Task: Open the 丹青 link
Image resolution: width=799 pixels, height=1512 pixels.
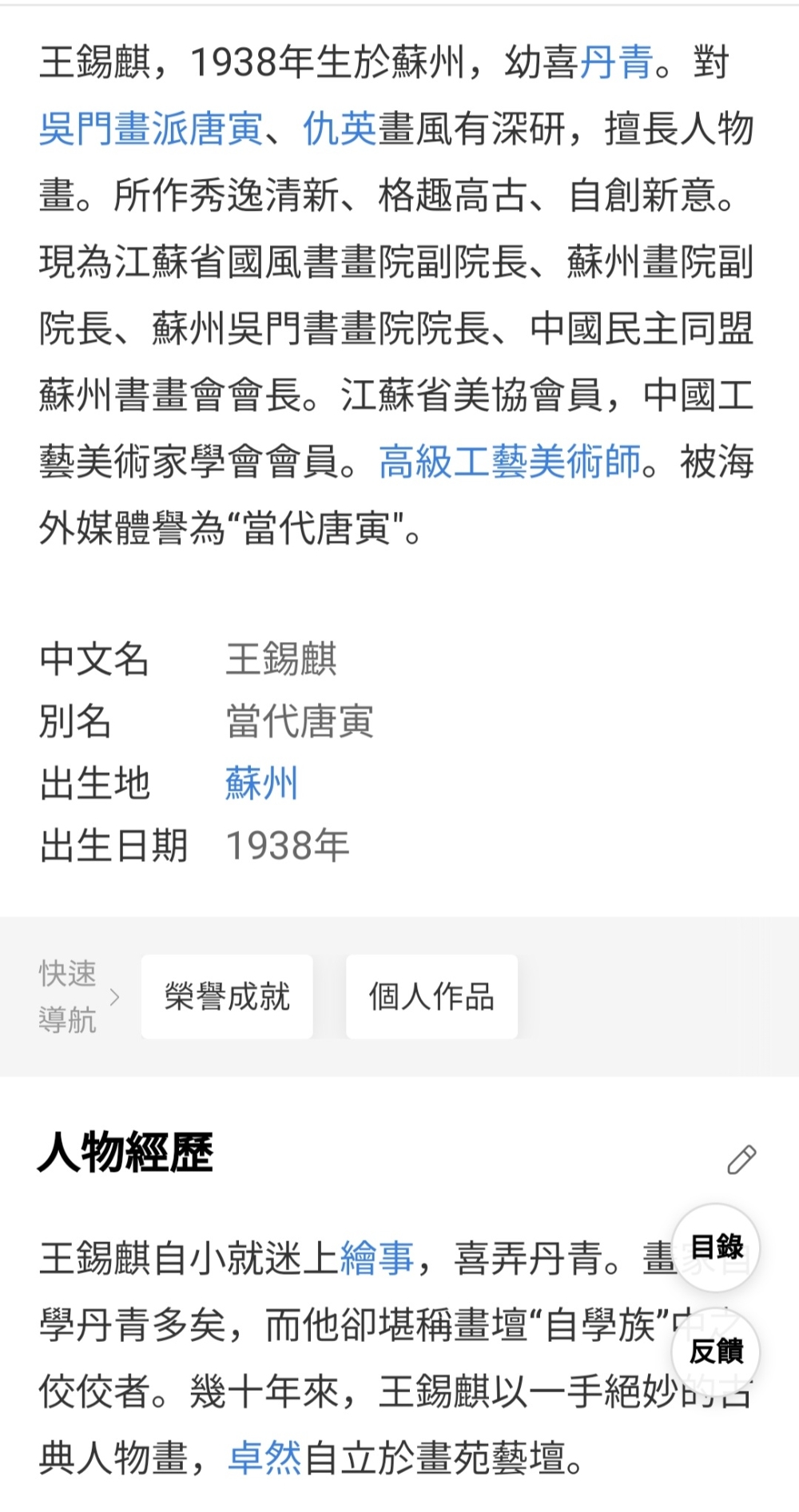Action: (x=615, y=63)
